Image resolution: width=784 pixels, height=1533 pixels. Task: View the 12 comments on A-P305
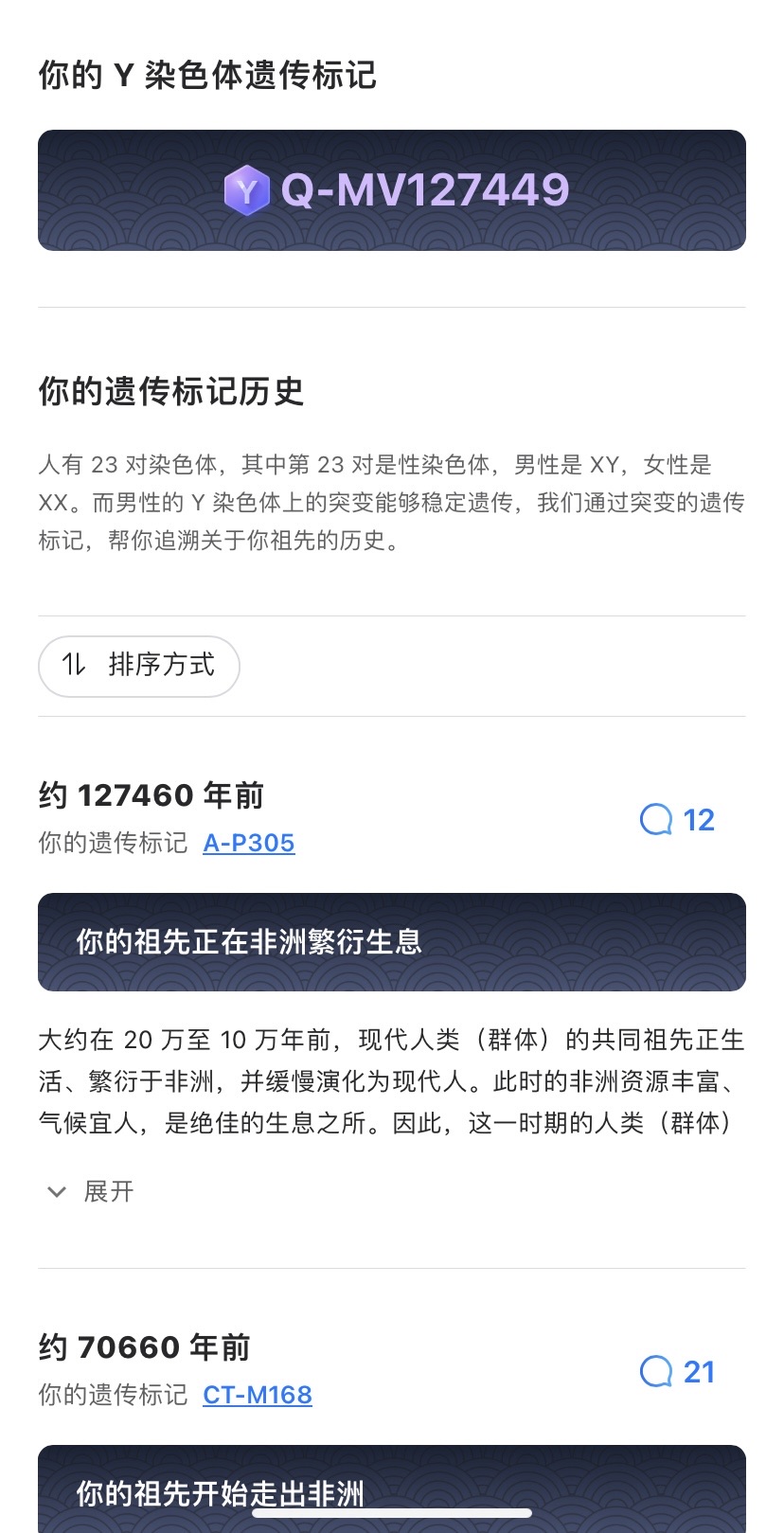click(x=678, y=820)
